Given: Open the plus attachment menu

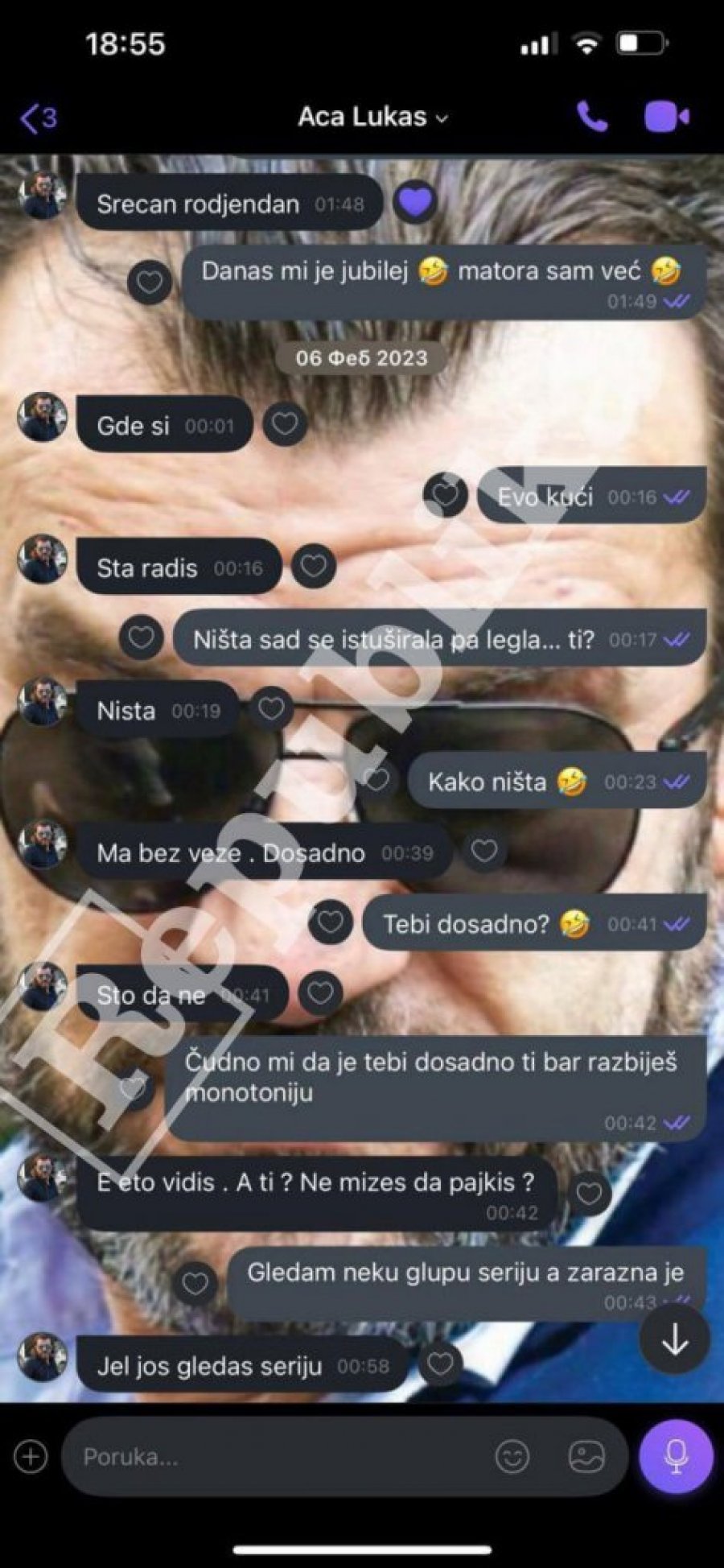Looking at the screenshot, I should tap(31, 1456).
